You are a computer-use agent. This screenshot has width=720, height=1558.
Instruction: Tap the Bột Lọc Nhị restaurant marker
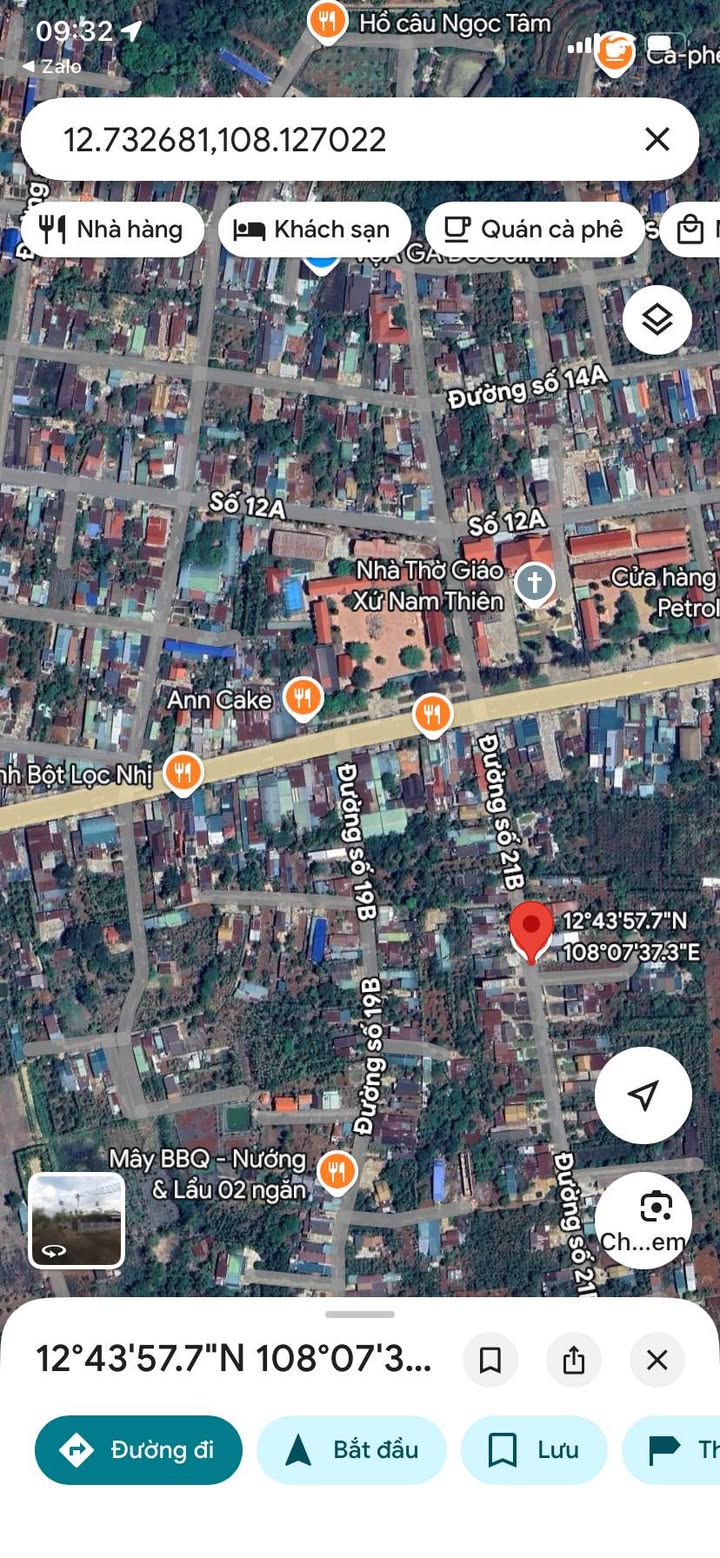coord(182,773)
